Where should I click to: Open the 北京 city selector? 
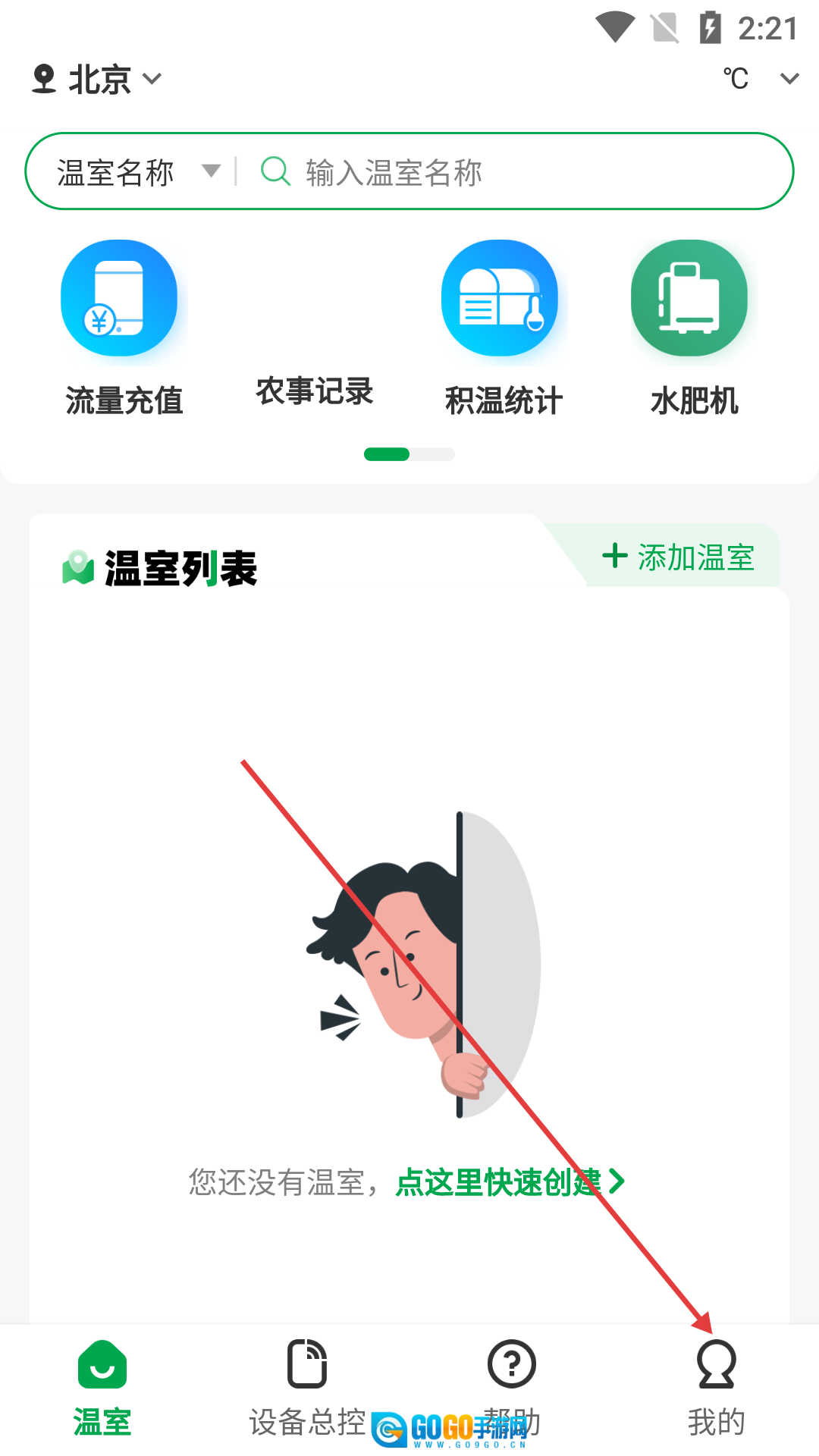click(x=97, y=79)
